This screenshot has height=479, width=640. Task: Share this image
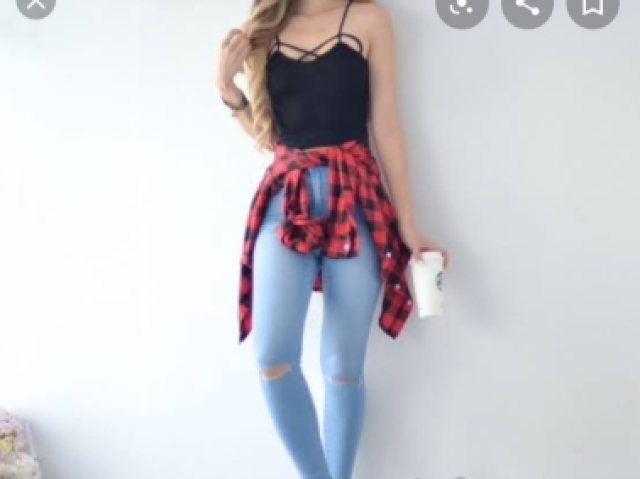pyautogui.click(x=527, y=5)
